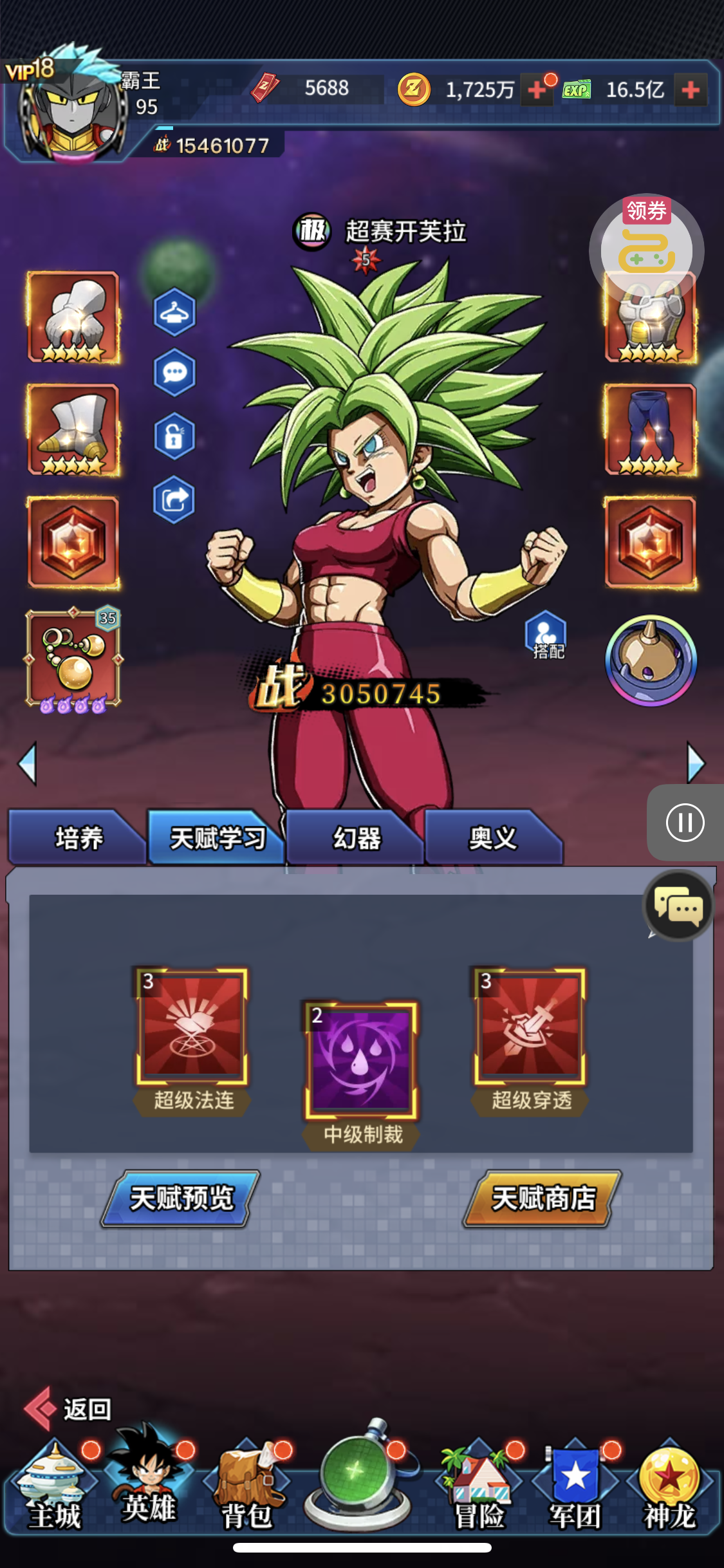Toggle the hero lock icon
The image size is (724, 1568).
click(174, 436)
